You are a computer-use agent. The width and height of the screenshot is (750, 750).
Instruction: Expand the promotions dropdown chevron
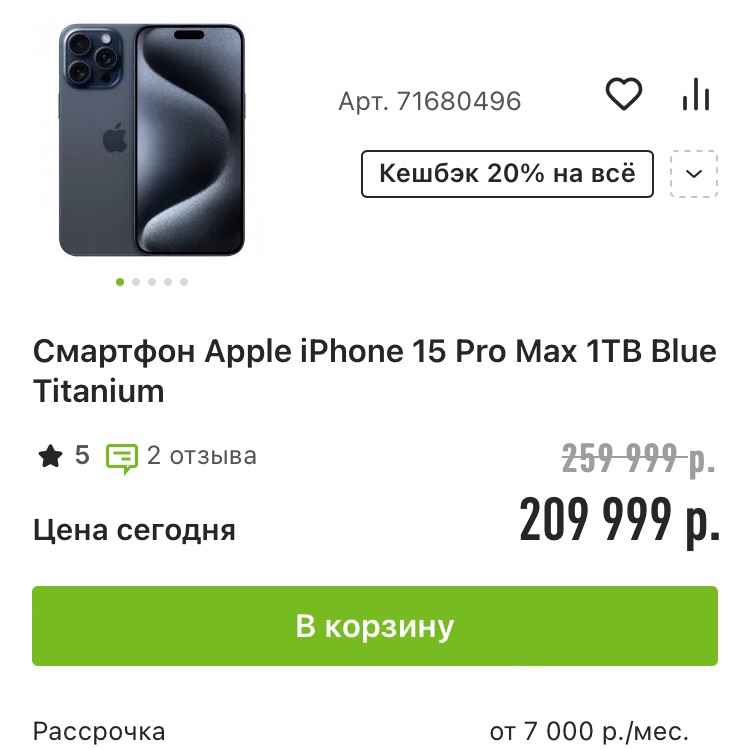pos(694,174)
